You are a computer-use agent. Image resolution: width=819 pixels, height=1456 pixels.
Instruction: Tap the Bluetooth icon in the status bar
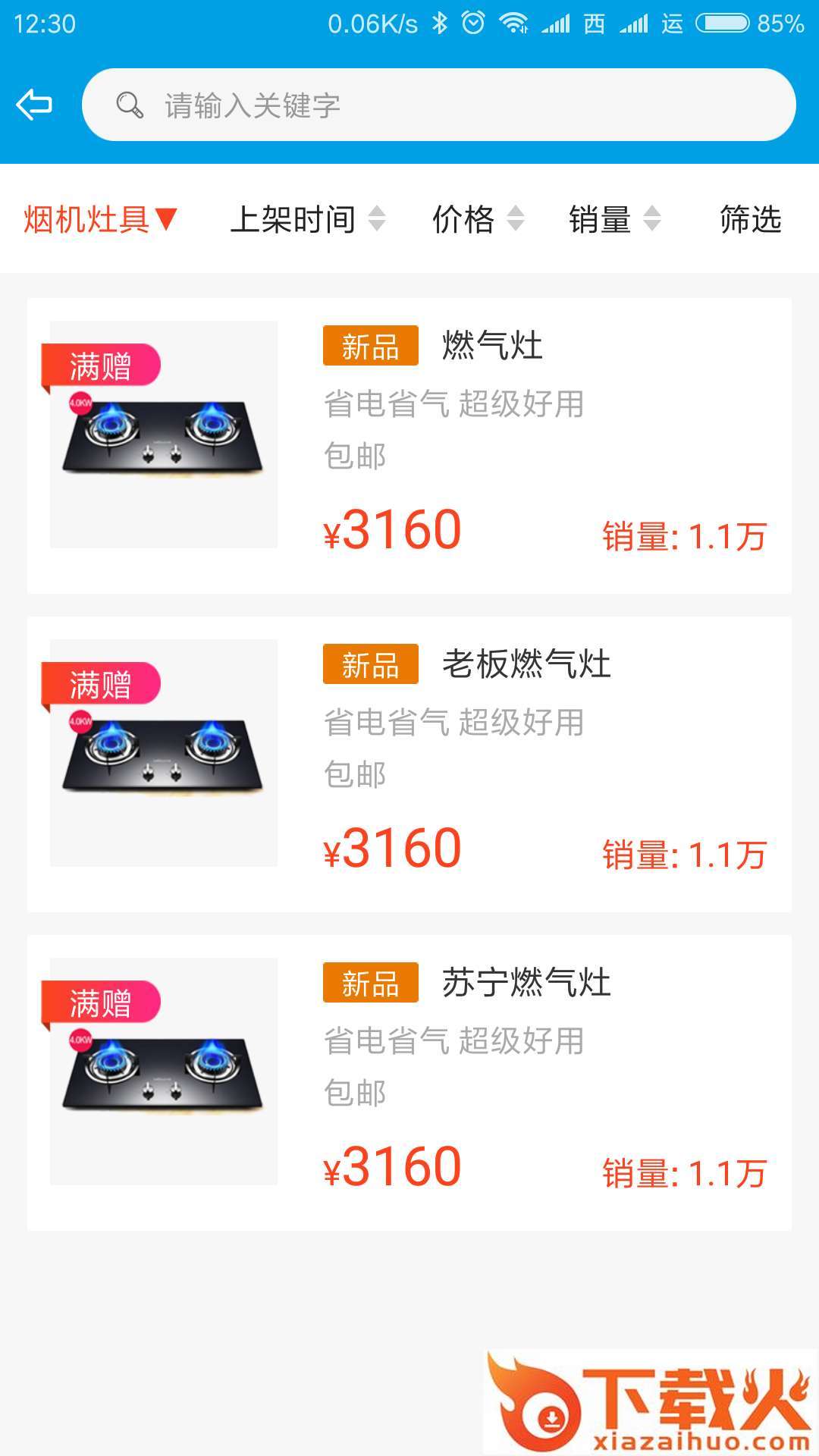pos(438,22)
